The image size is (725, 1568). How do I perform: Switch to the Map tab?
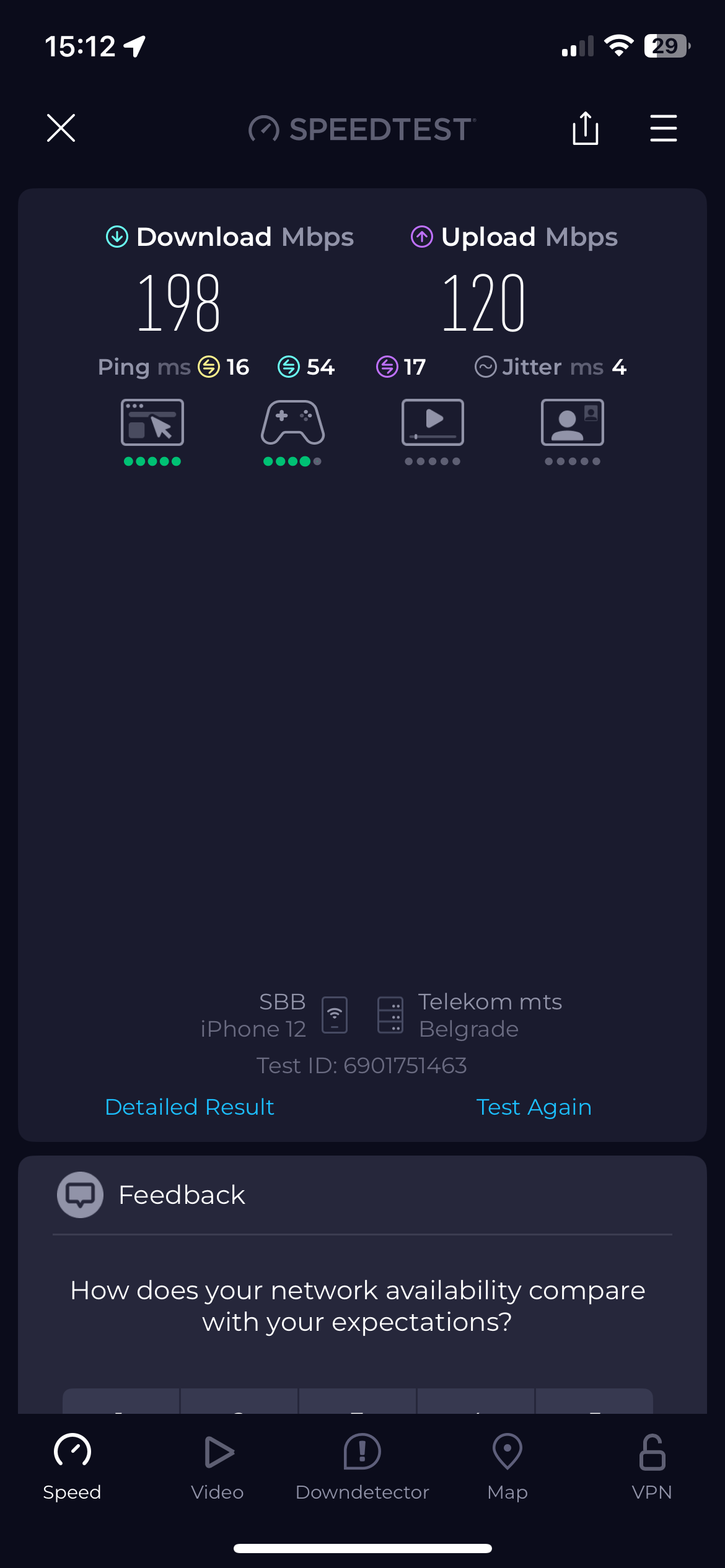coord(507,1466)
